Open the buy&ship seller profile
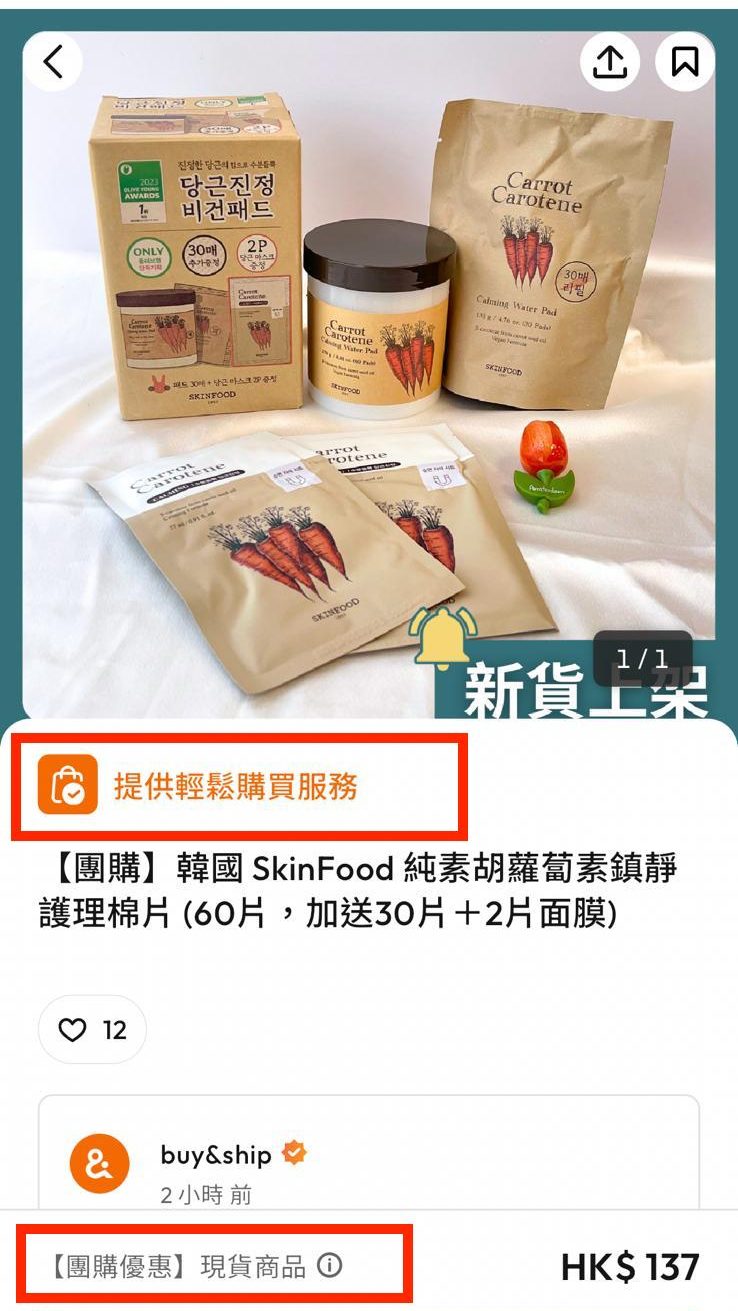Viewport: 738px width, 1311px height. click(x=215, y=1155)
